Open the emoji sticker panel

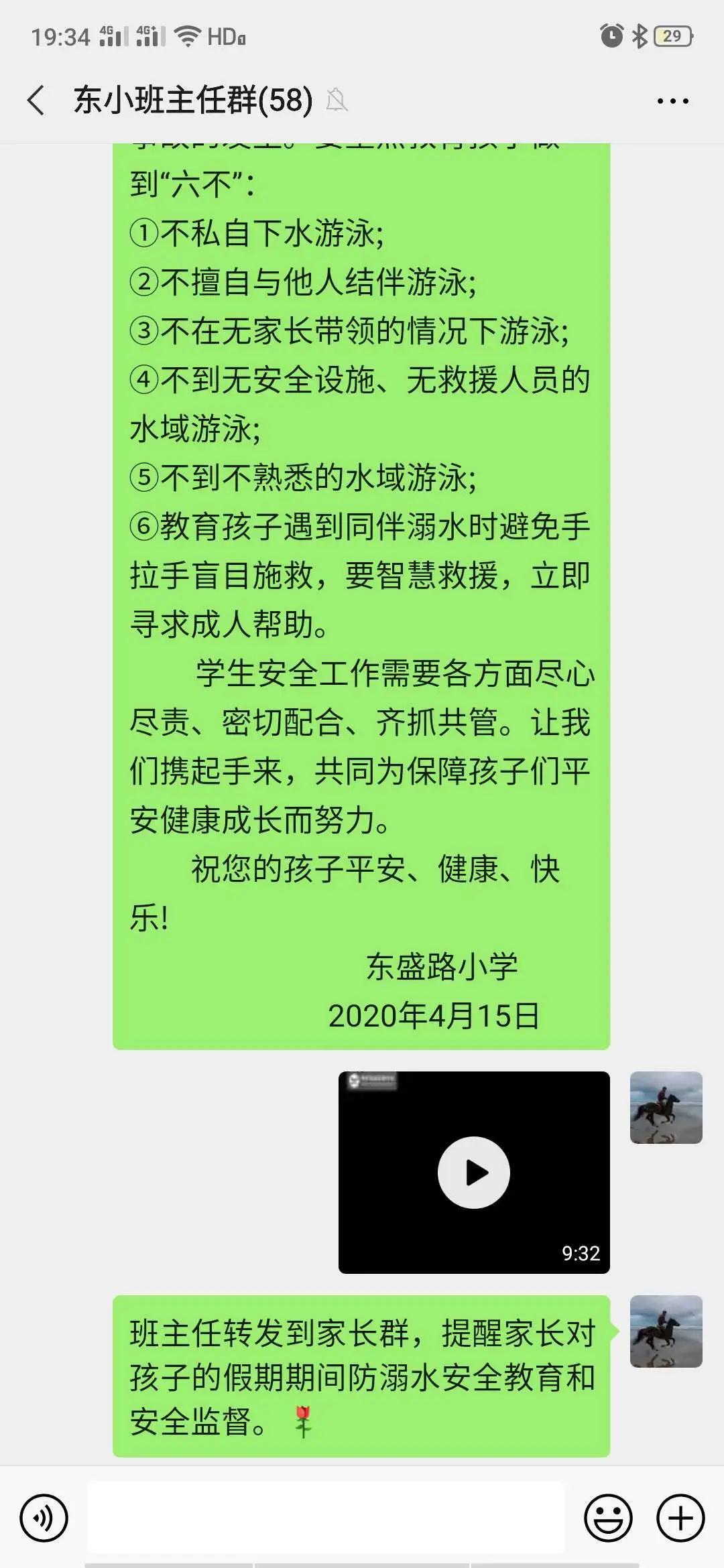(608, 1518)
